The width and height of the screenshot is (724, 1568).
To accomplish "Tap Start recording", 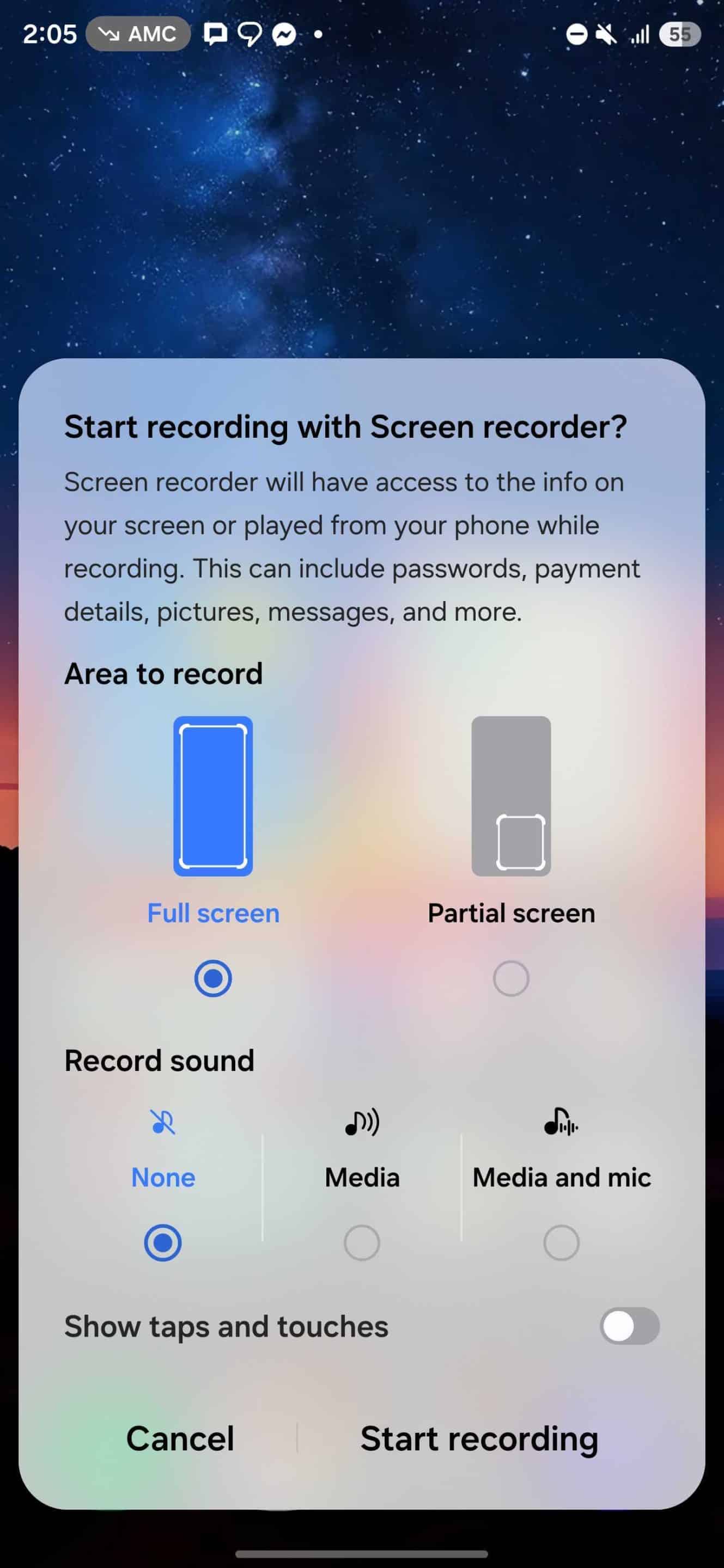I will click(x=479, y=1438).
